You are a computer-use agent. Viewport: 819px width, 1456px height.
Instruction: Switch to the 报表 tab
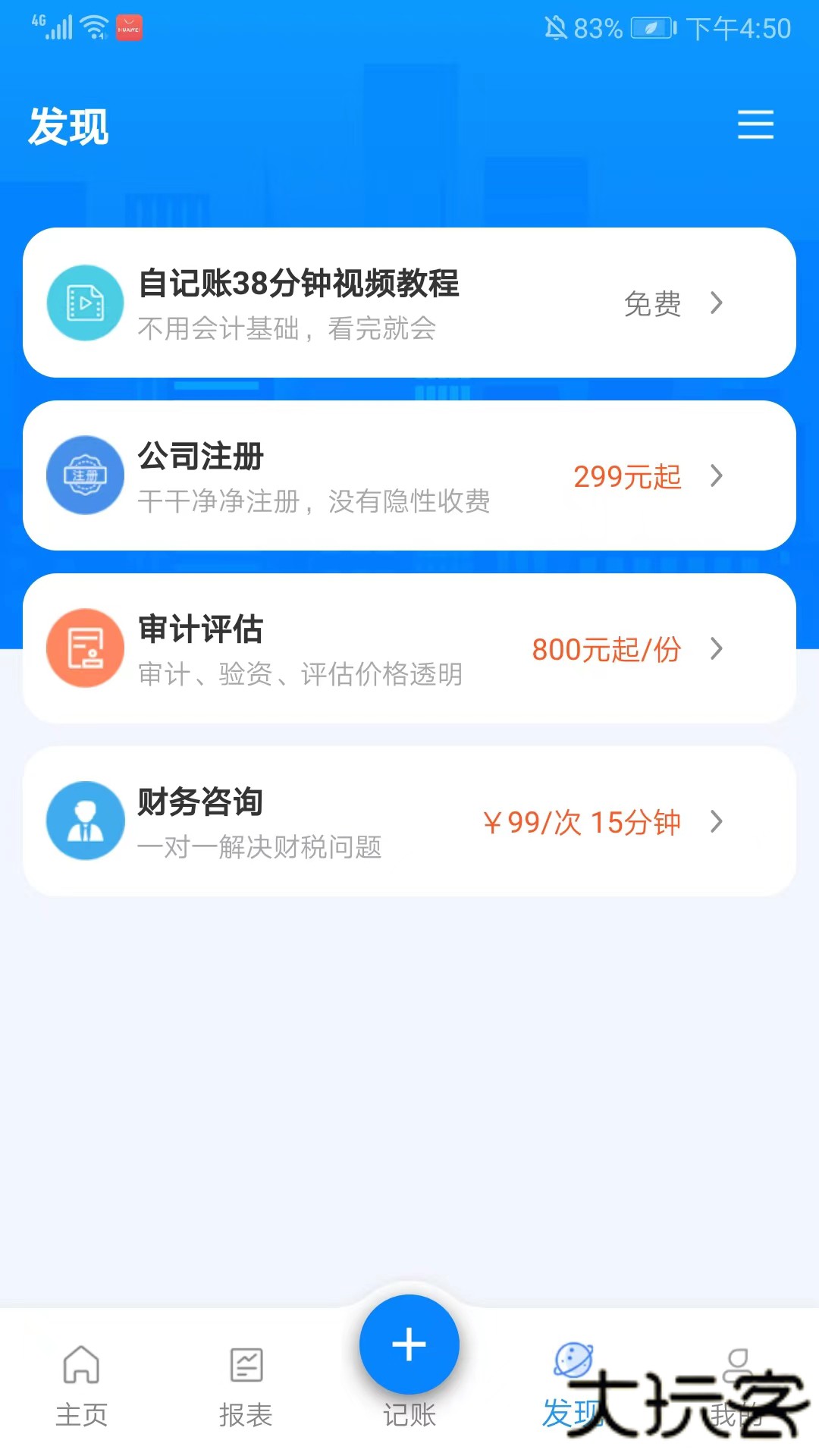tap(246, 1385)
